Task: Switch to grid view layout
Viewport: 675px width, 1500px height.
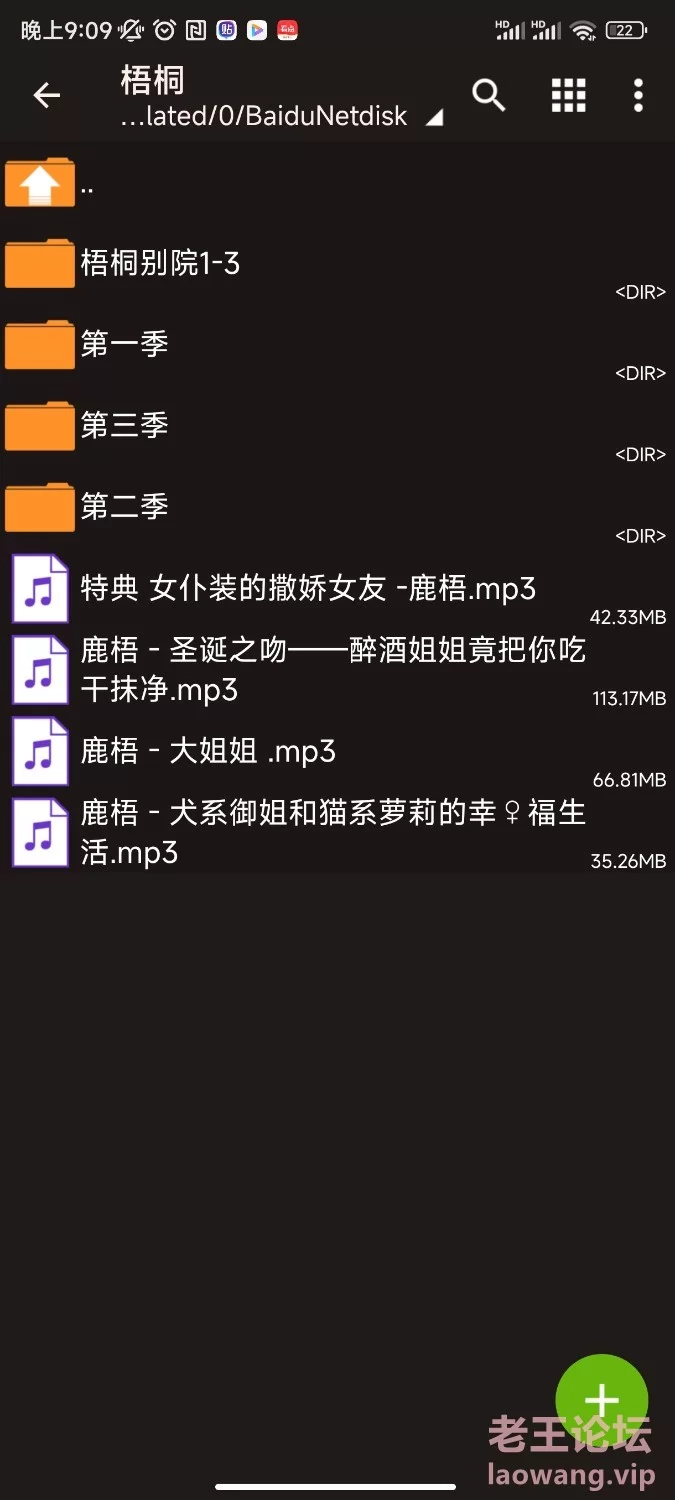Action: (x=569, y=95)
